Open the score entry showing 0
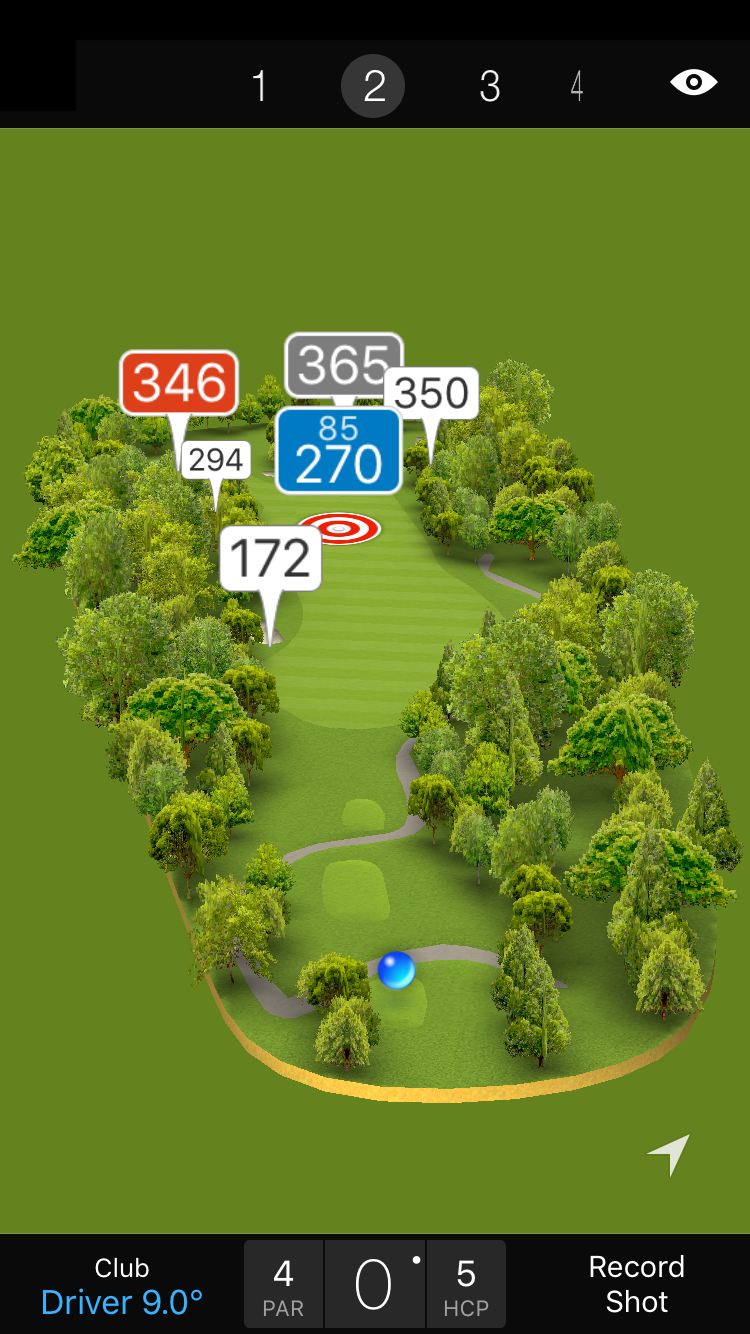The image size is (750, 1334). point(374,1285)
